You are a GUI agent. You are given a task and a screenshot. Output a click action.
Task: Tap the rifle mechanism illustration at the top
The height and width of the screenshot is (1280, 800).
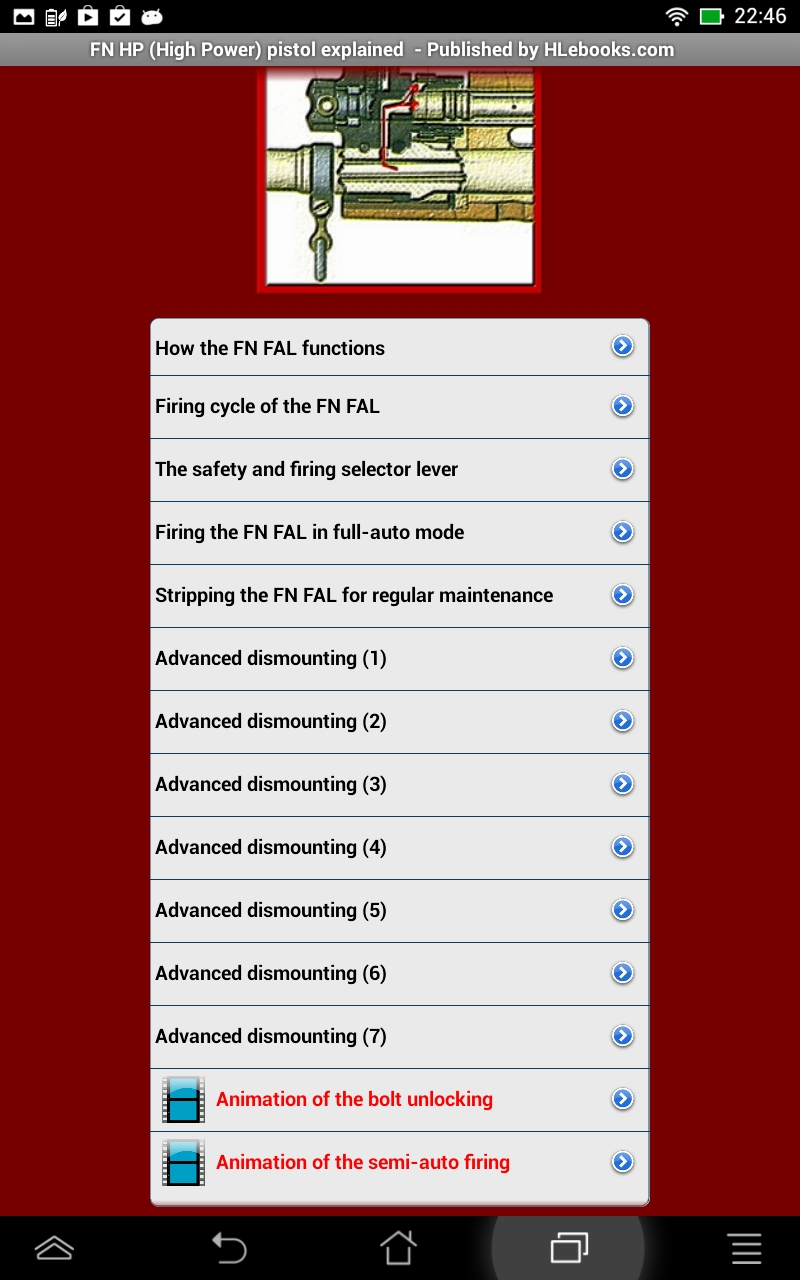tap(398, 180)
